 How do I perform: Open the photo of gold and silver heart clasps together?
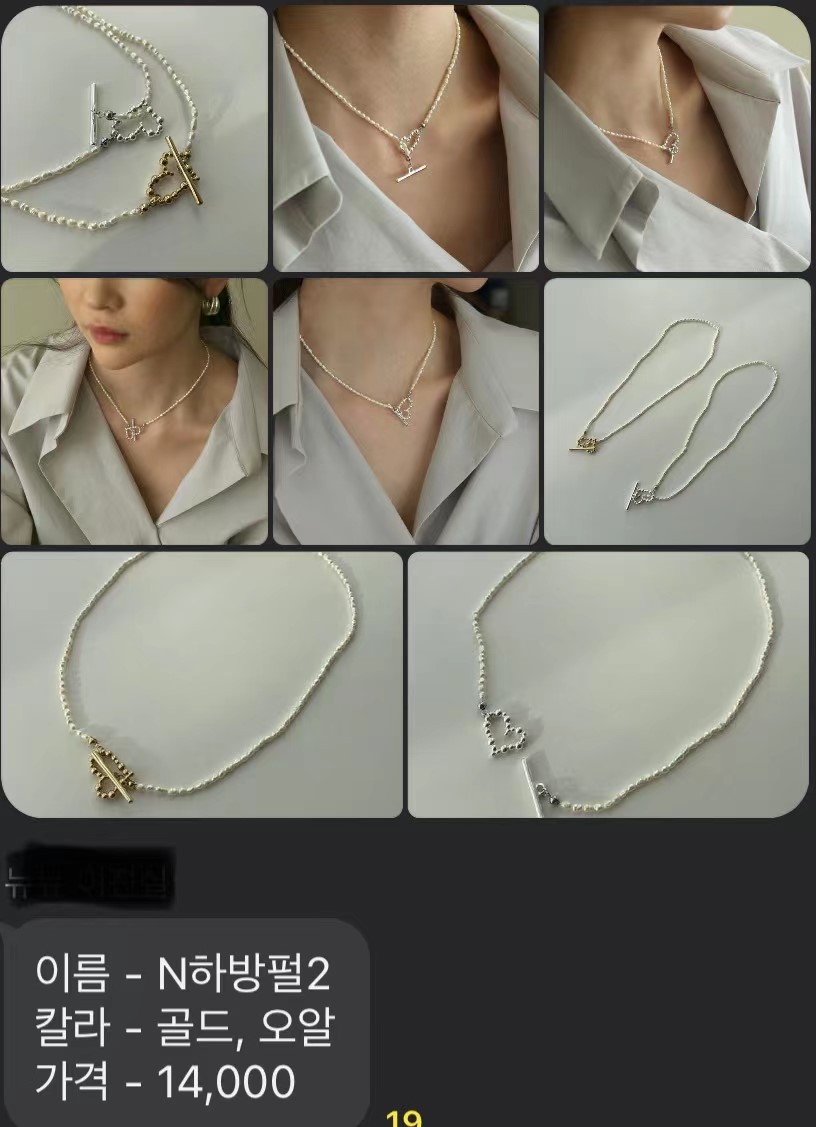[135, 139]
